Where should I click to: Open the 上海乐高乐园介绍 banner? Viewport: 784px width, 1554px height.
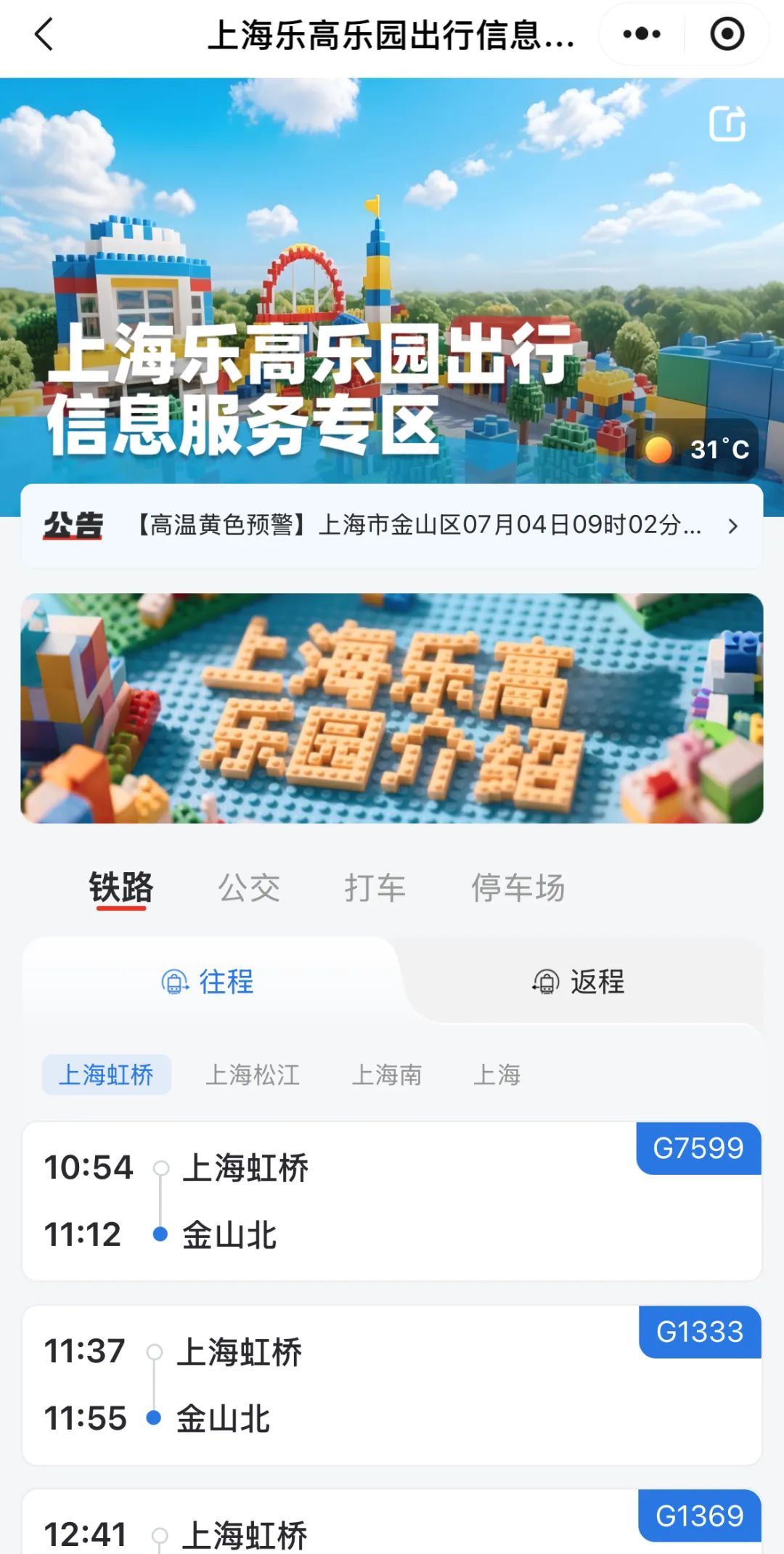coord(392,708)
